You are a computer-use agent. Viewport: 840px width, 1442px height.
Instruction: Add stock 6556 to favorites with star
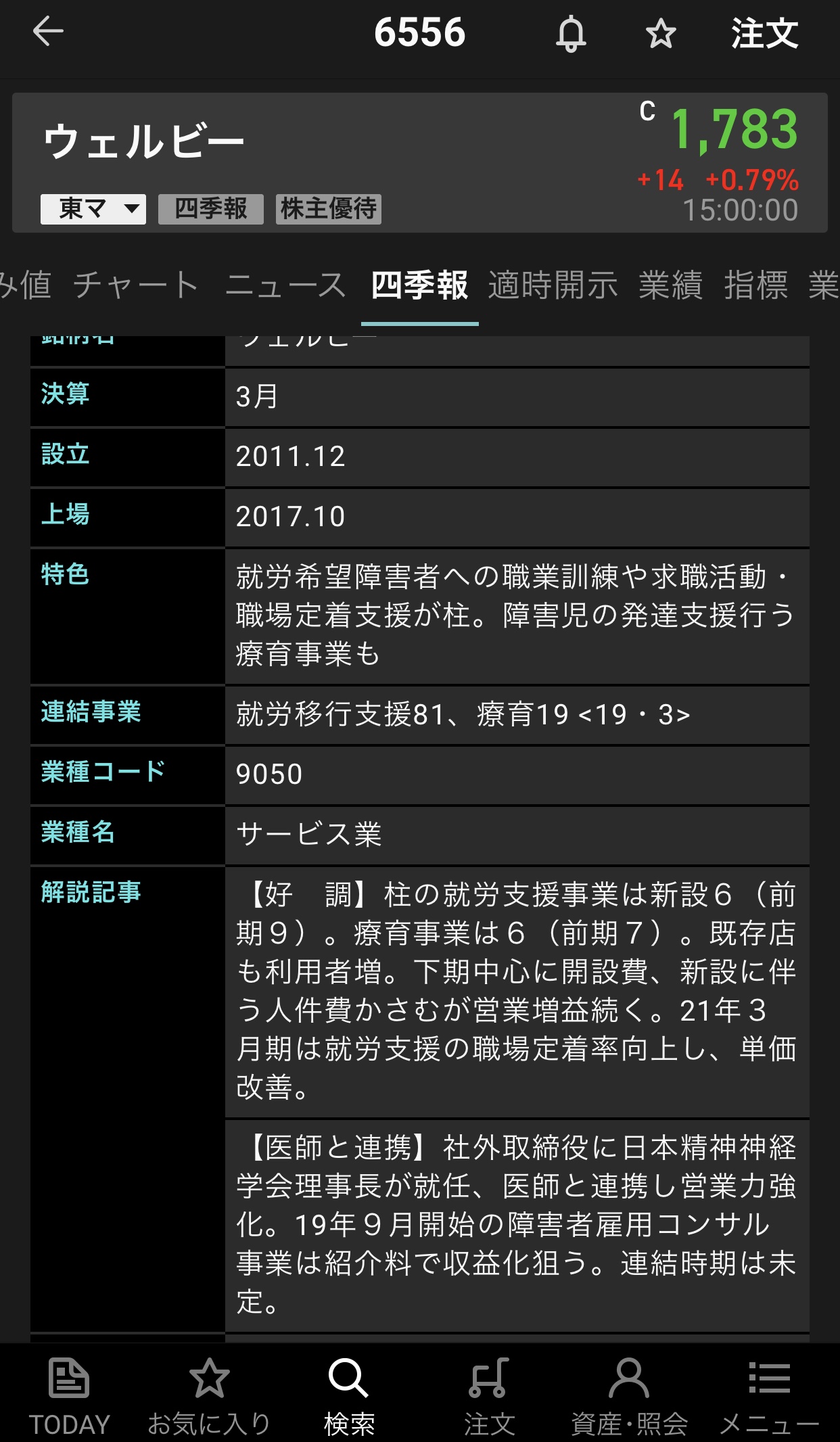[661, 34]
